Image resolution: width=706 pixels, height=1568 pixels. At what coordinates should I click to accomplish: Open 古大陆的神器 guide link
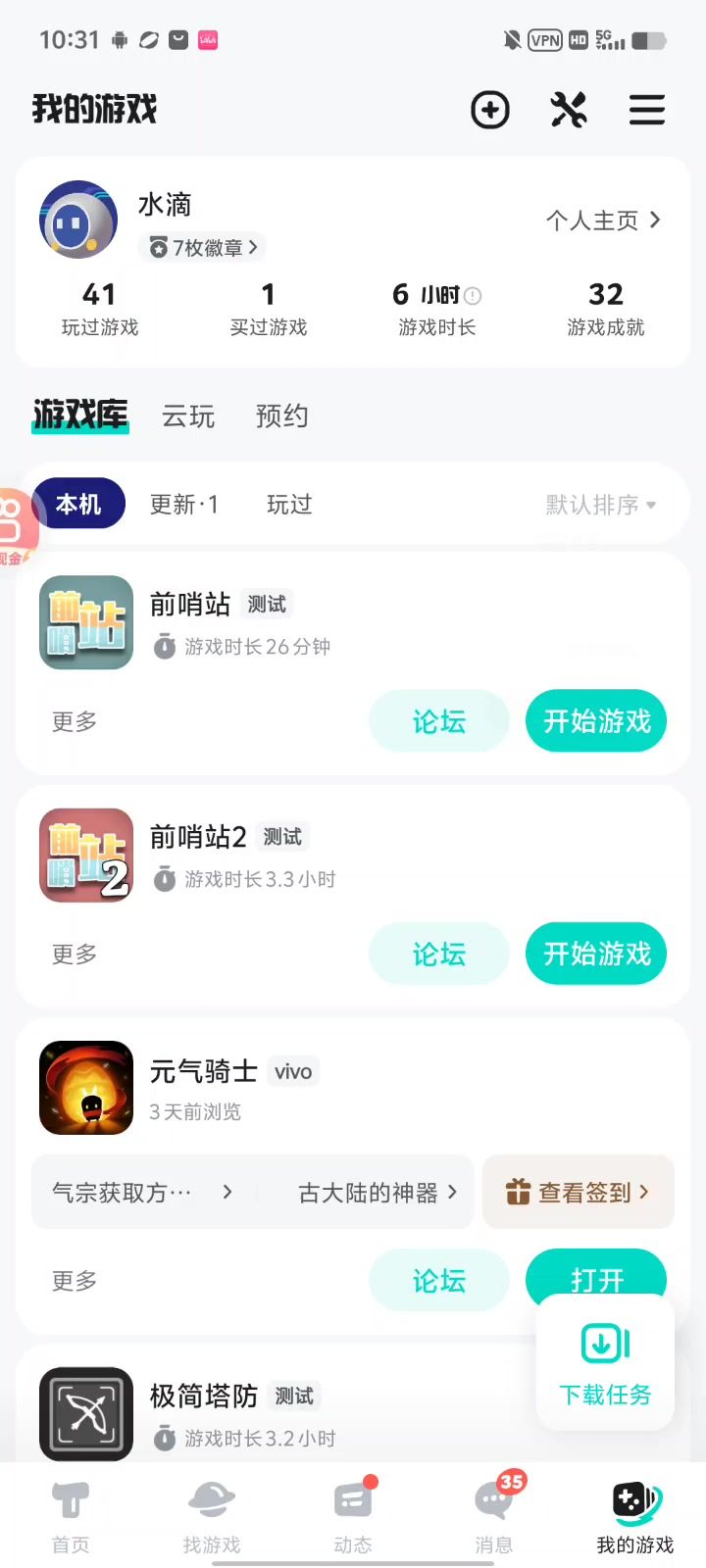coord(377,1193)
